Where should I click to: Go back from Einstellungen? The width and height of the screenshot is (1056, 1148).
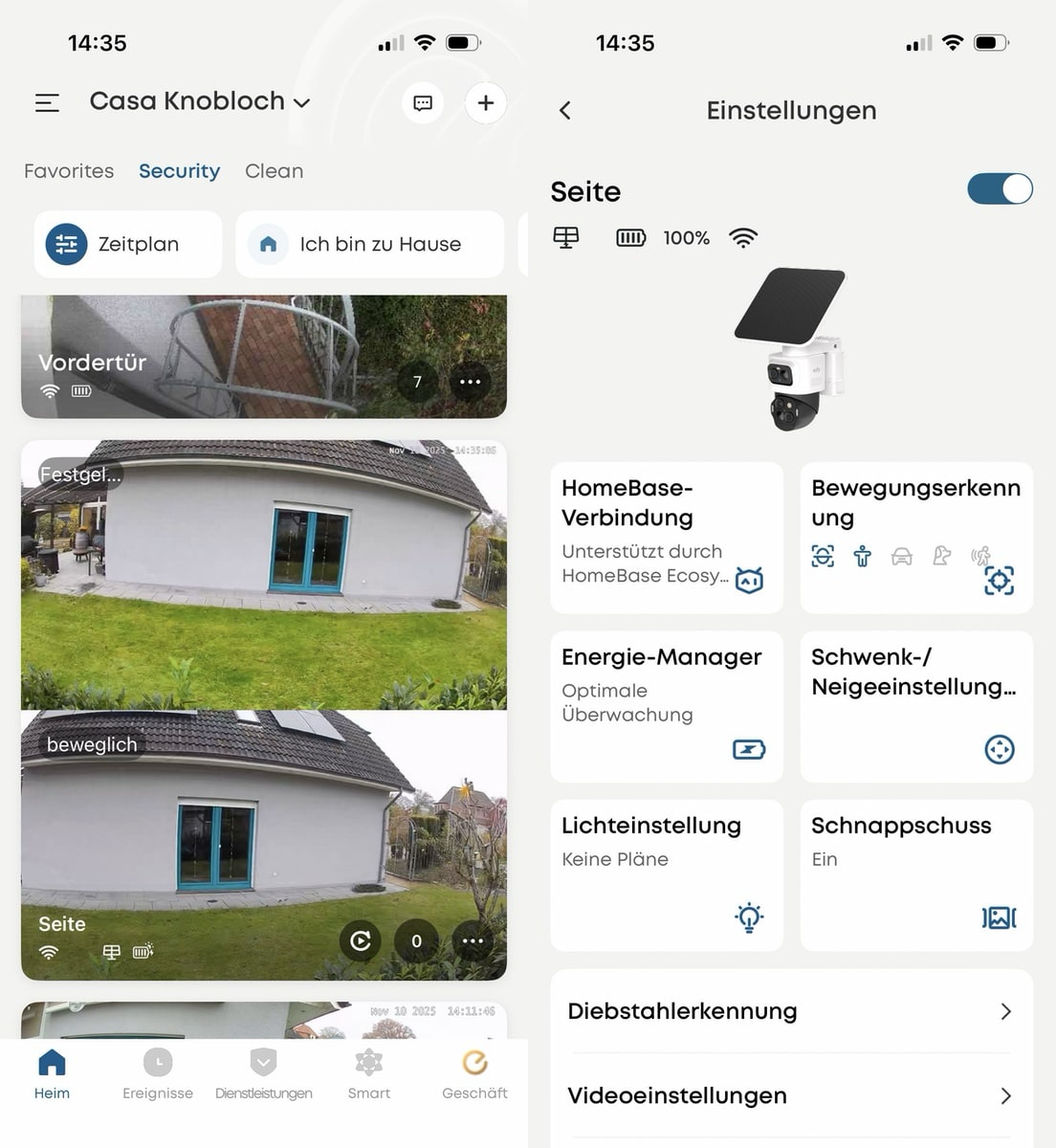click(x=565, y=111)
